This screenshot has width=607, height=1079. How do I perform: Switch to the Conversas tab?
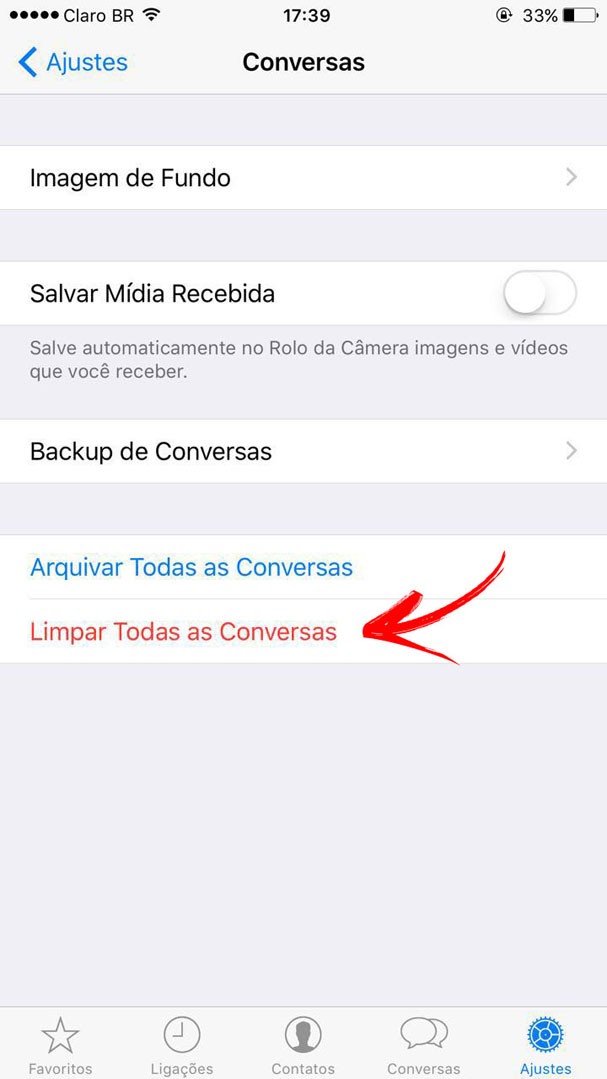click(x=424, y=1044)
